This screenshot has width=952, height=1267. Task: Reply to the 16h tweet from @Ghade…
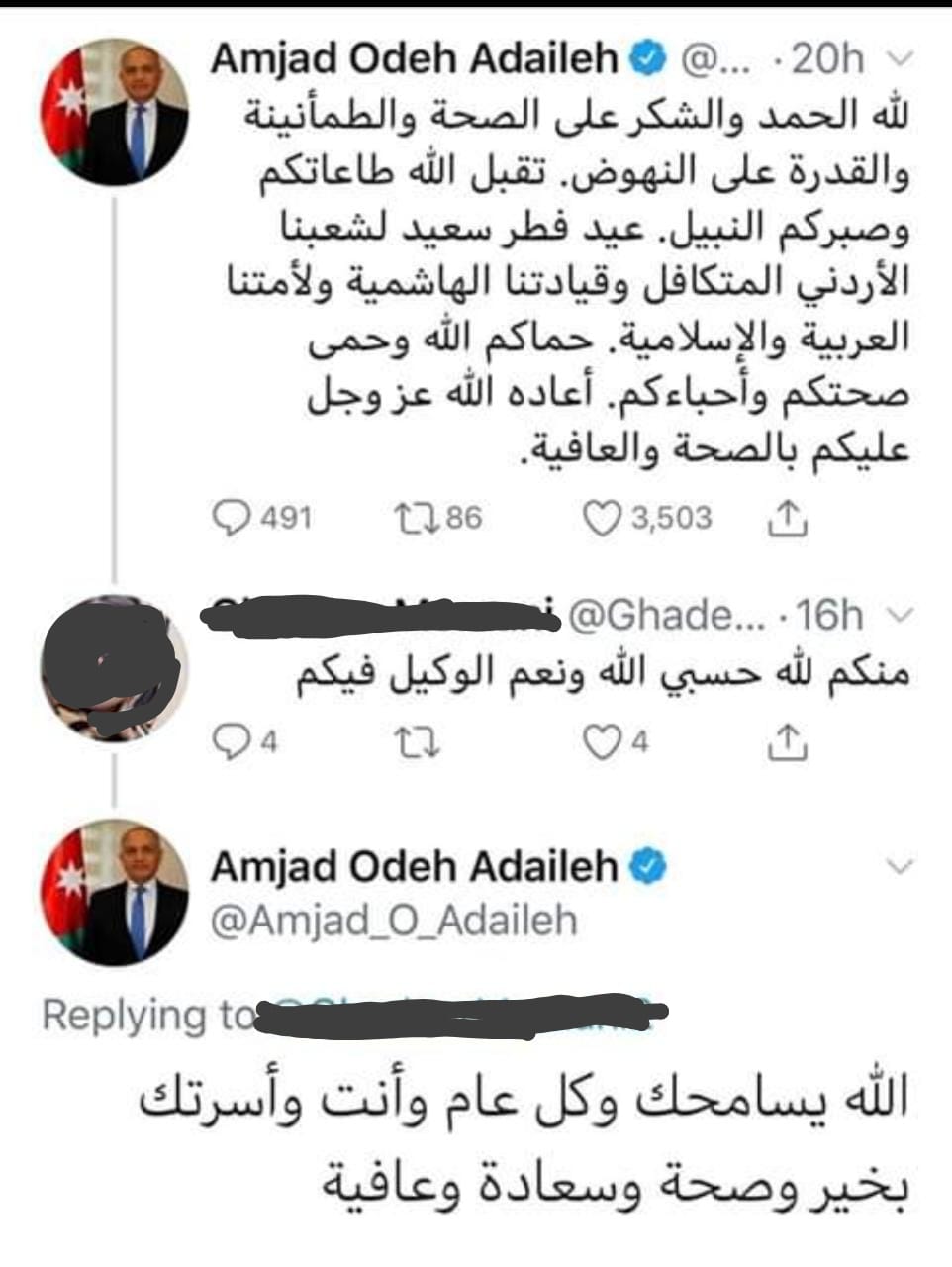(x=233, y=742)
